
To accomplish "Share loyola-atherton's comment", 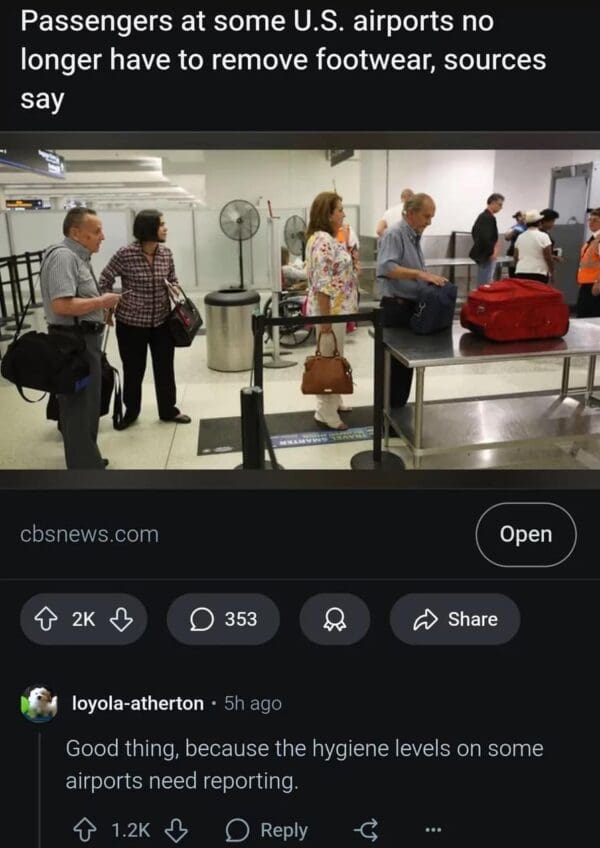I will pos(367,830).
